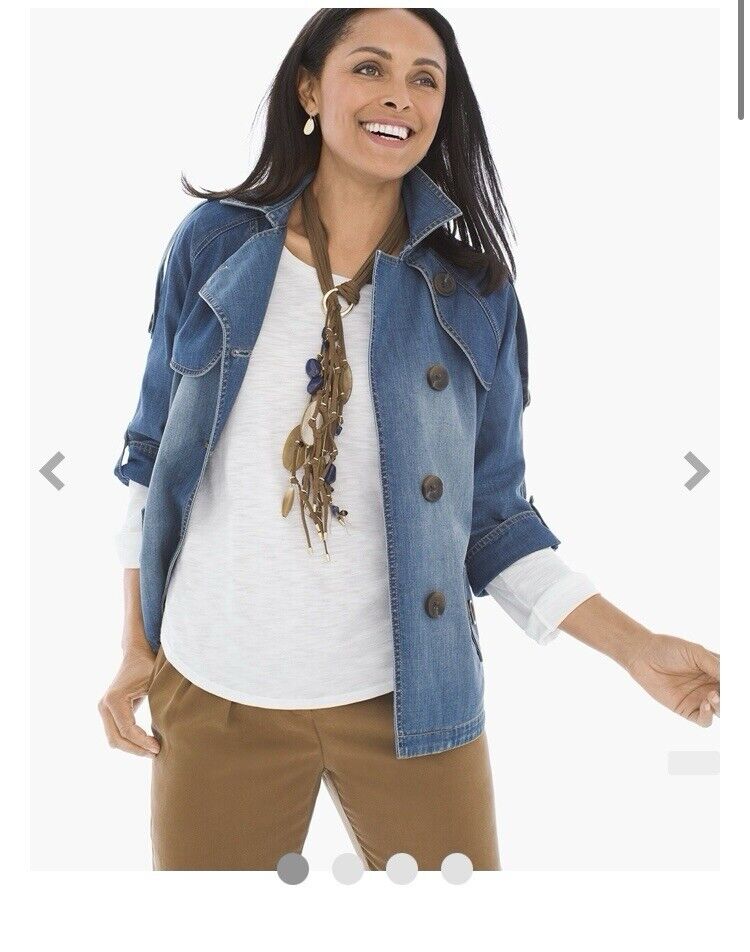Advance to the next product photo

click(696, 471)
